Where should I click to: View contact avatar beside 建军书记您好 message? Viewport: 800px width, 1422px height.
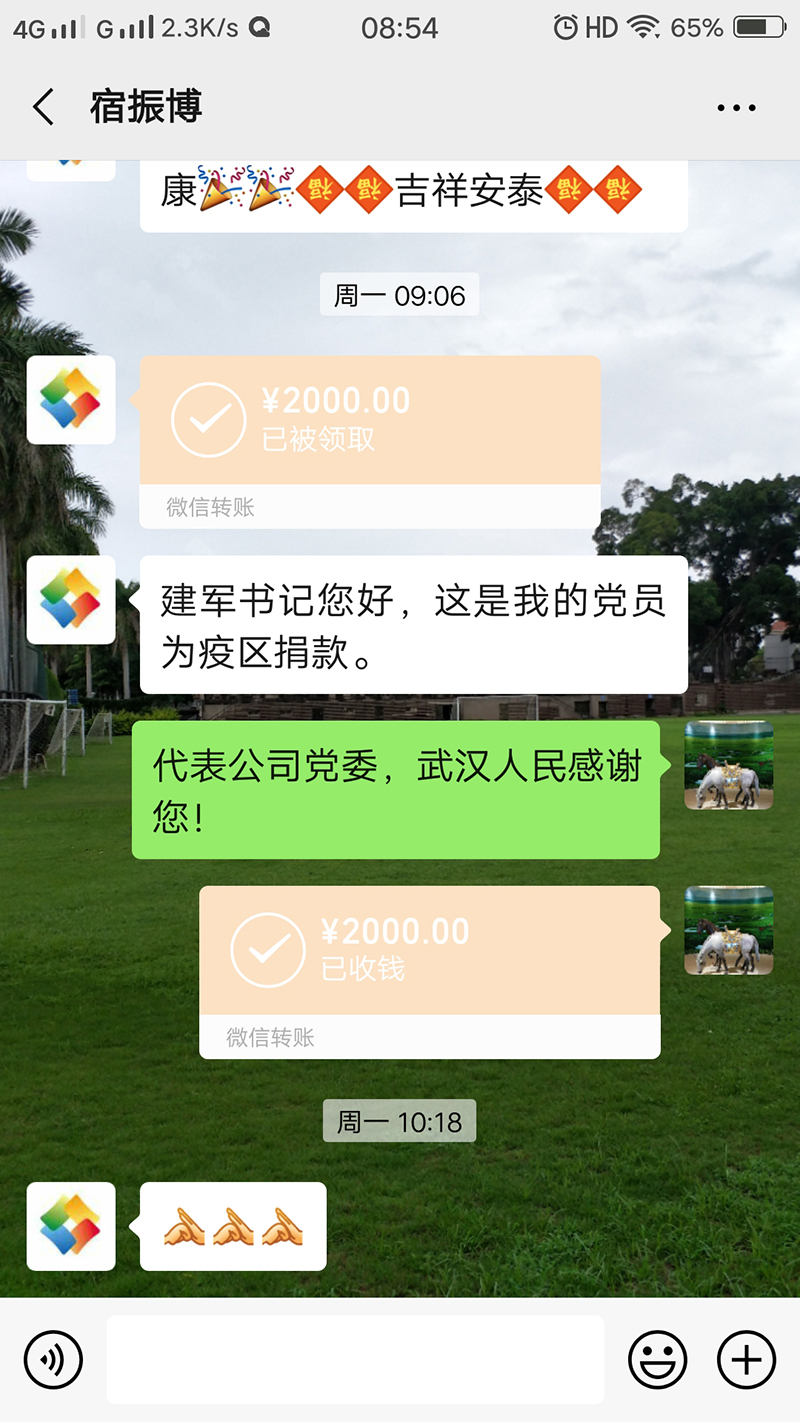coord(71,600)
